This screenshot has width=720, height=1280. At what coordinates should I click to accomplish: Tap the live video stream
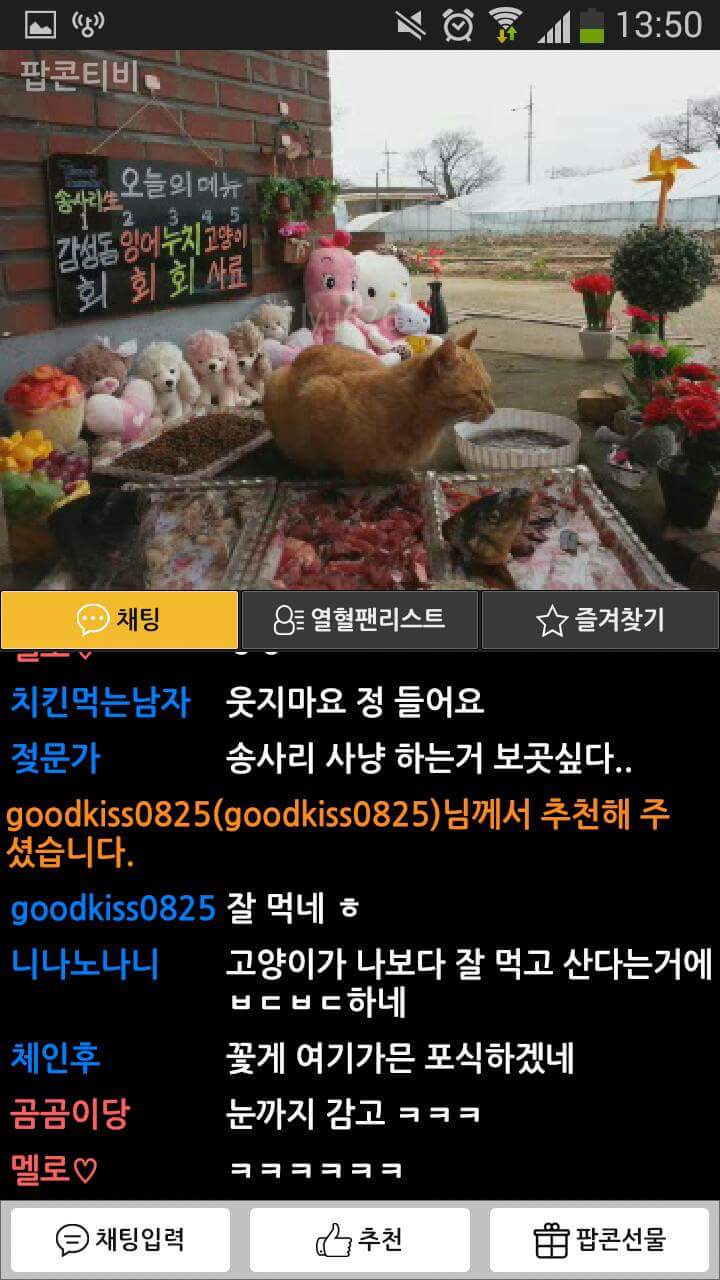pyautogui.click(x=360, y=320)
